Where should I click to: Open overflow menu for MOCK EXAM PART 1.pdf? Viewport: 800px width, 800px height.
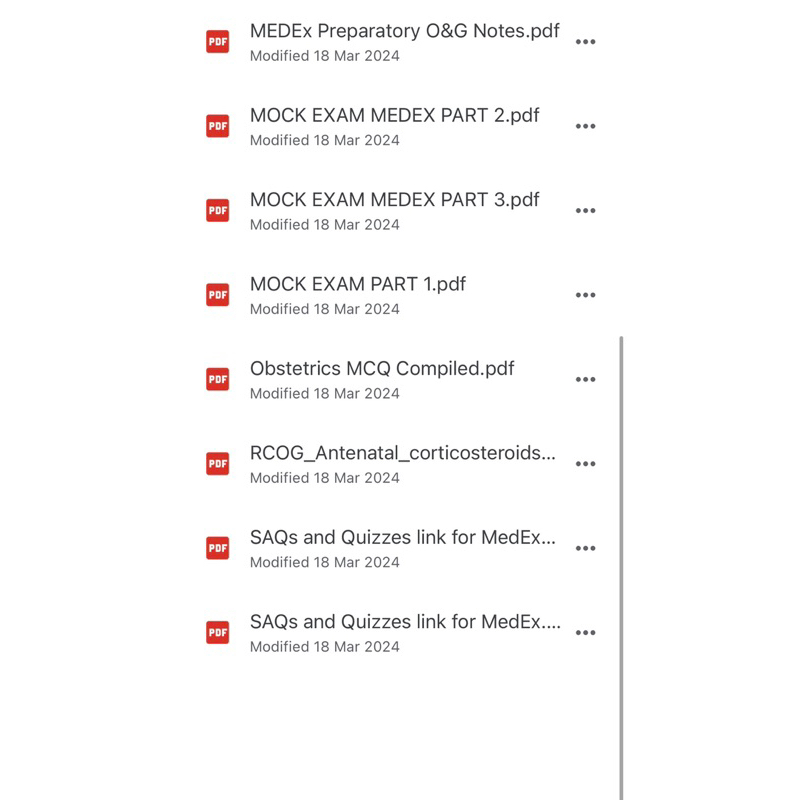tap(586, 295)
